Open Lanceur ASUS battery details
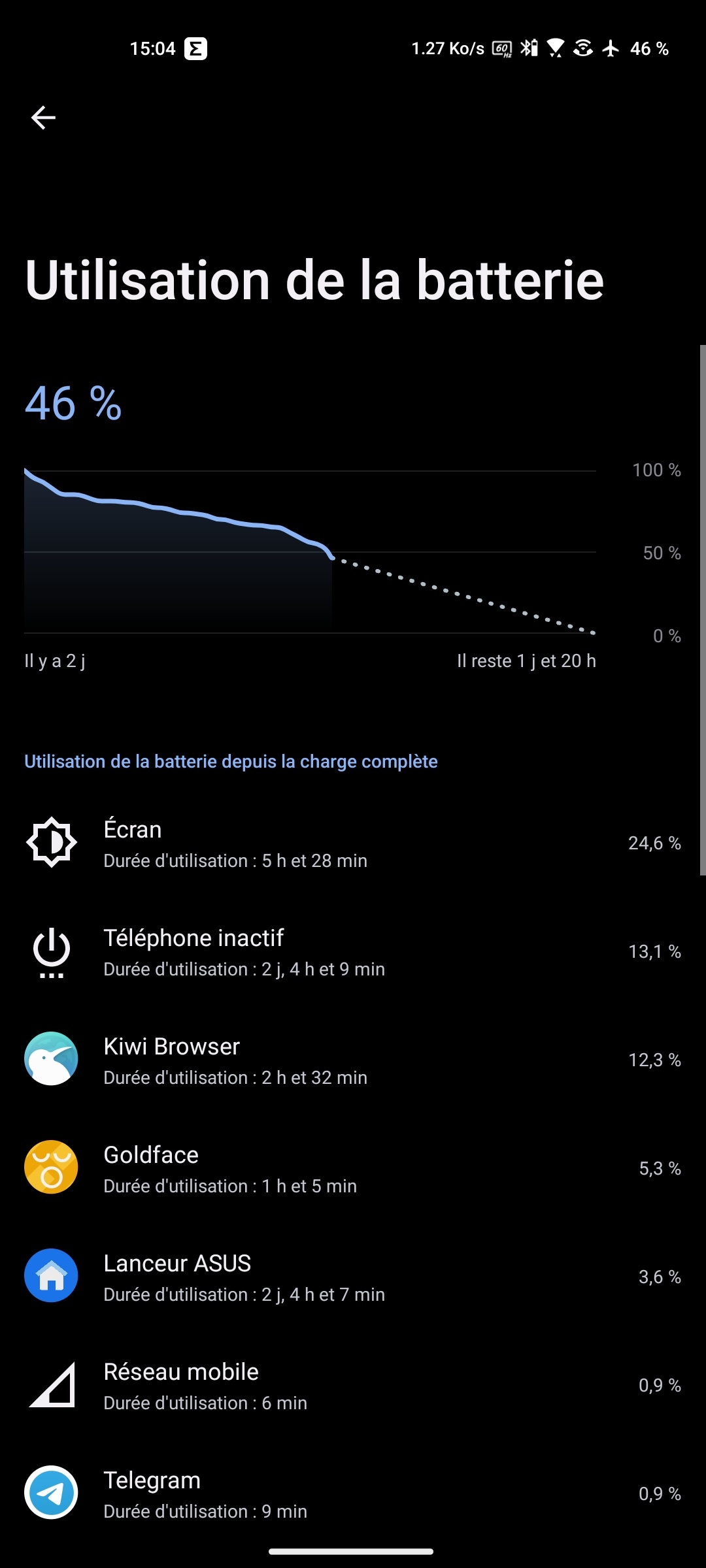This screenshot has width=706, height=1568. coord(353,1277)
